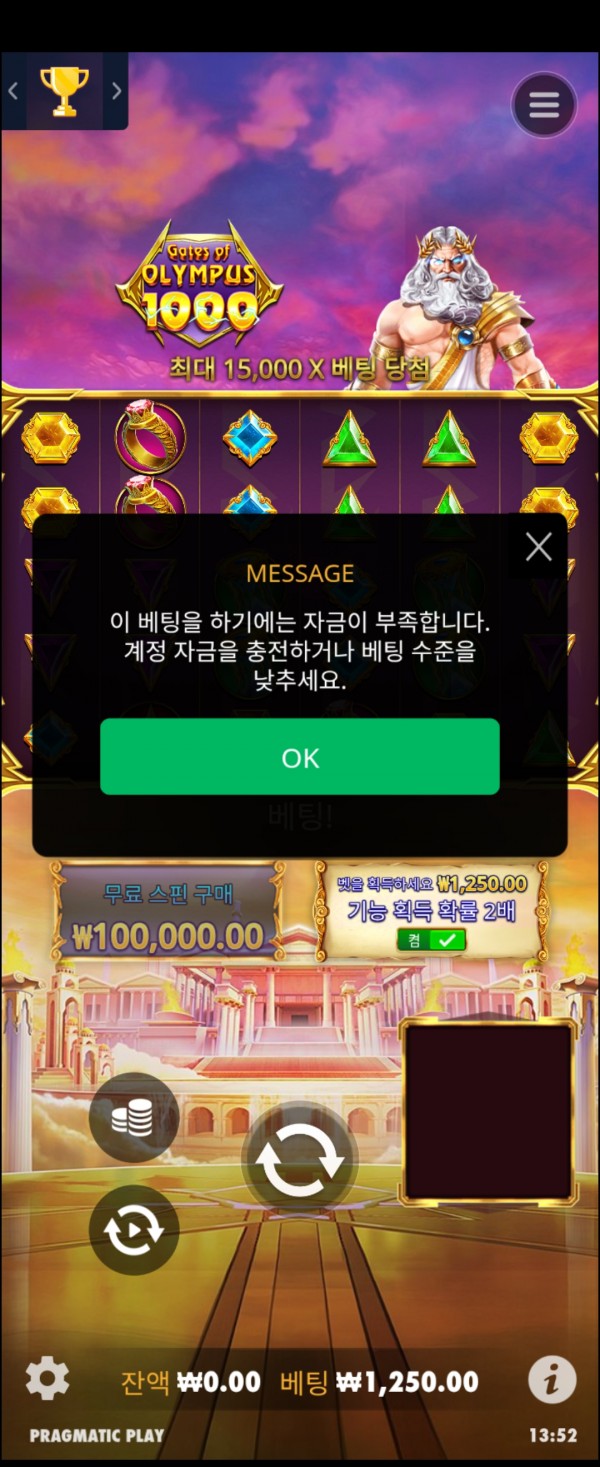Go to previous tournament with left arrow
Image resolution: width=600 pixels, height=1467 pixels.
point(13,91)
